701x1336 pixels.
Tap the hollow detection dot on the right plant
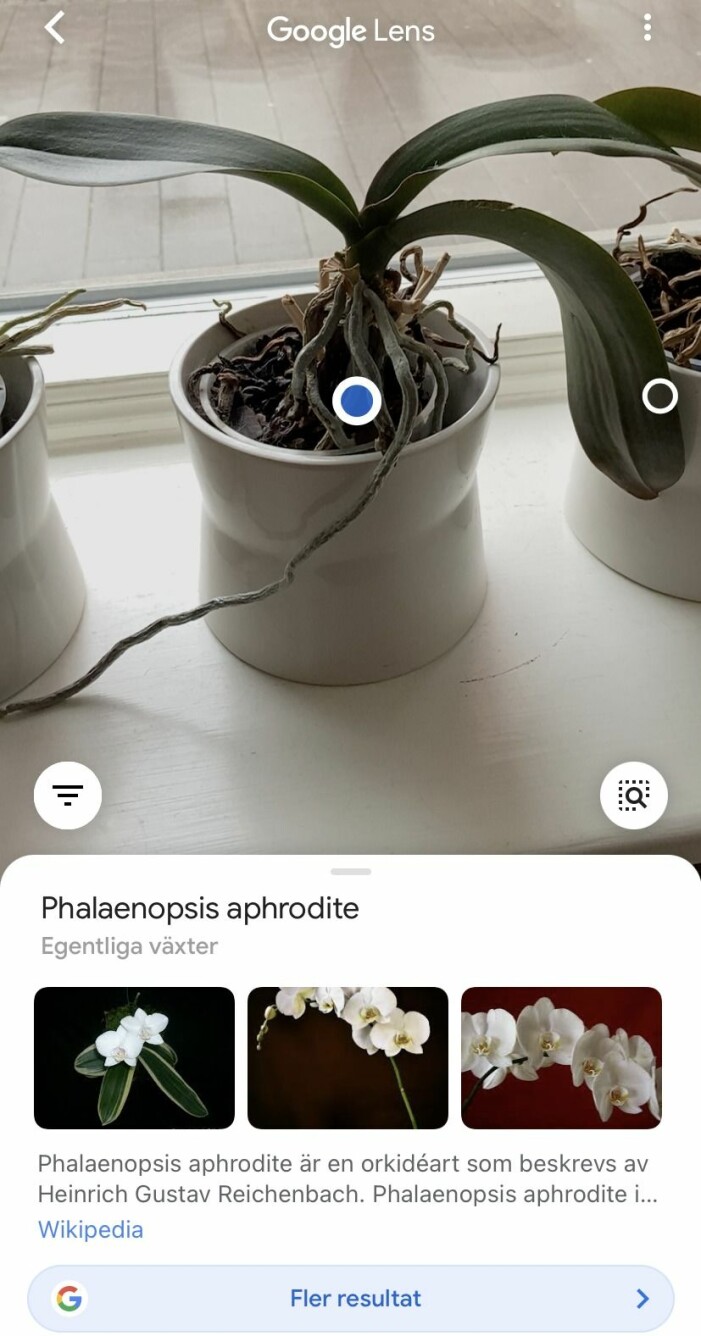pyautogui.click(x=659, y=396)
